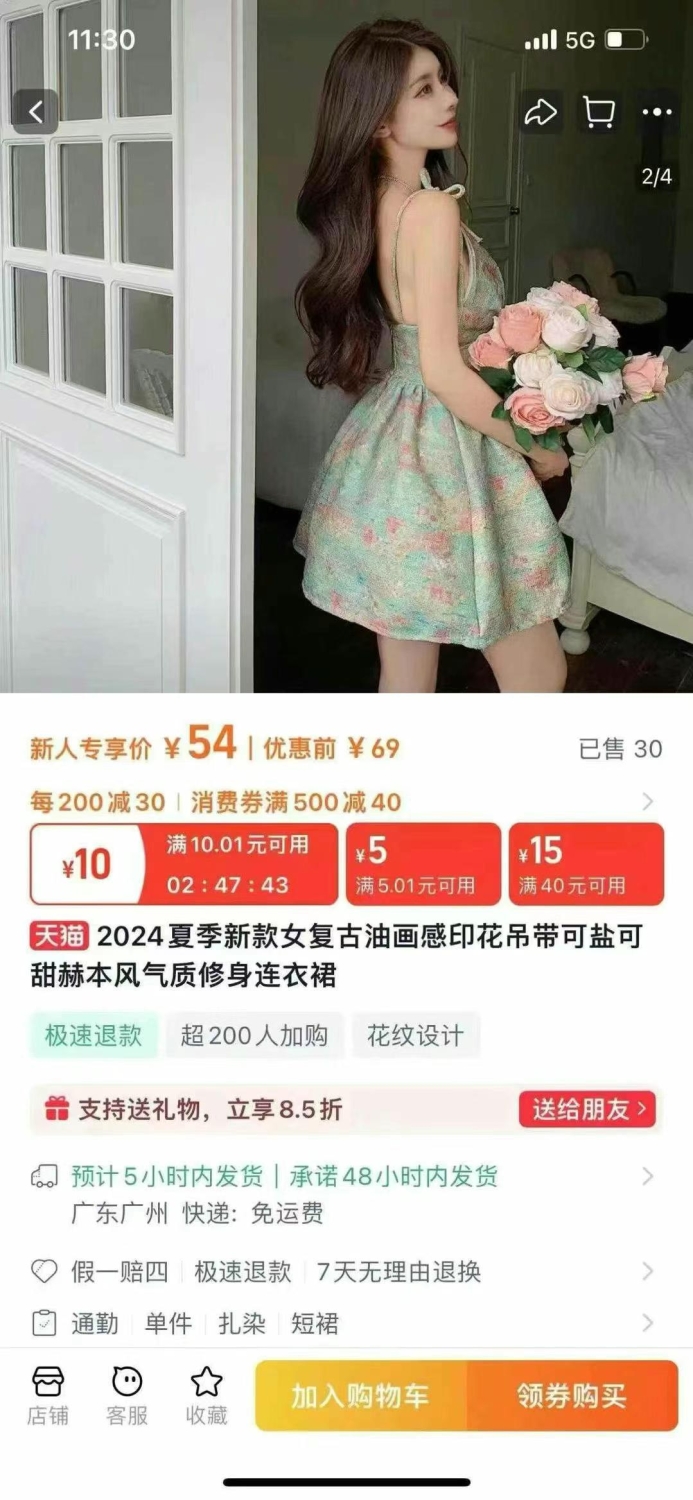Viewport: 693px width, 1500px height.
Task: Tap 加入购物车 to add to cart
Action: click(x=360, y=1396)
